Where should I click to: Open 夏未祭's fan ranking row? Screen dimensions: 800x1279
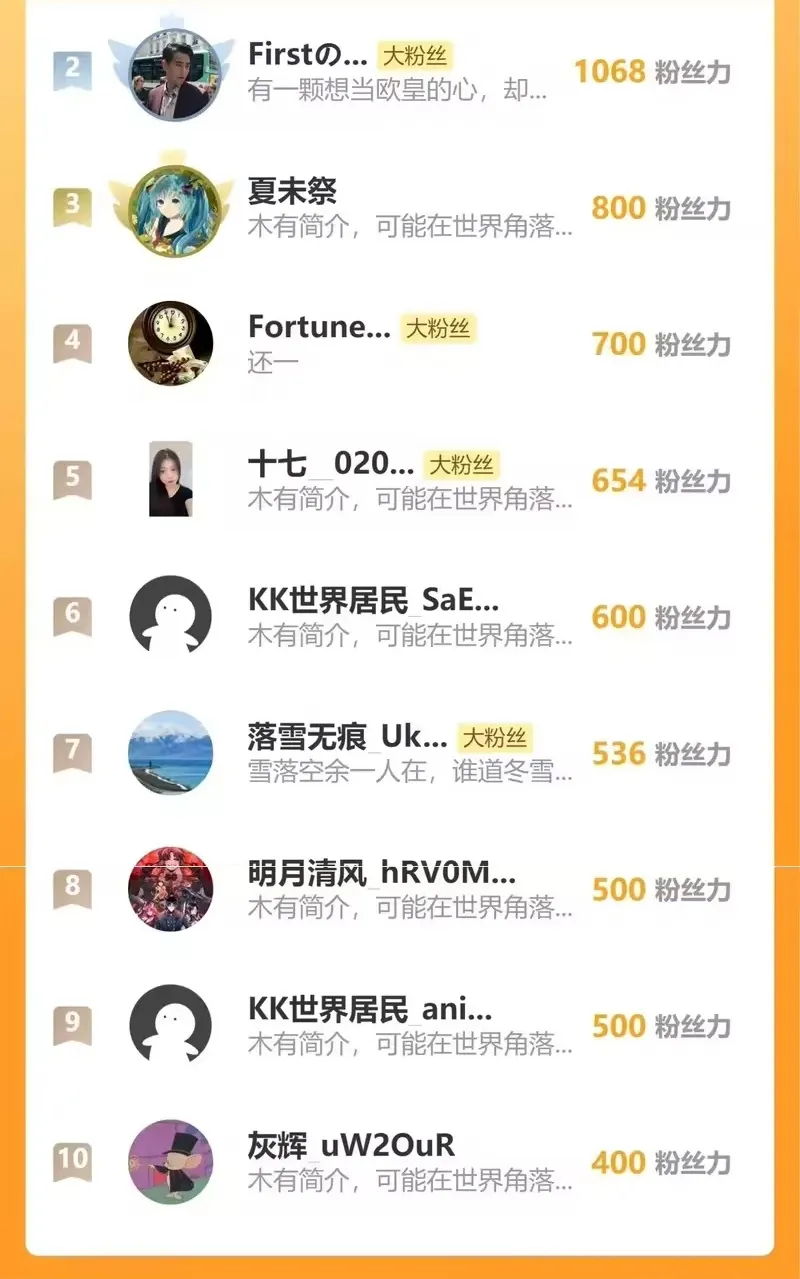point(293,190)
